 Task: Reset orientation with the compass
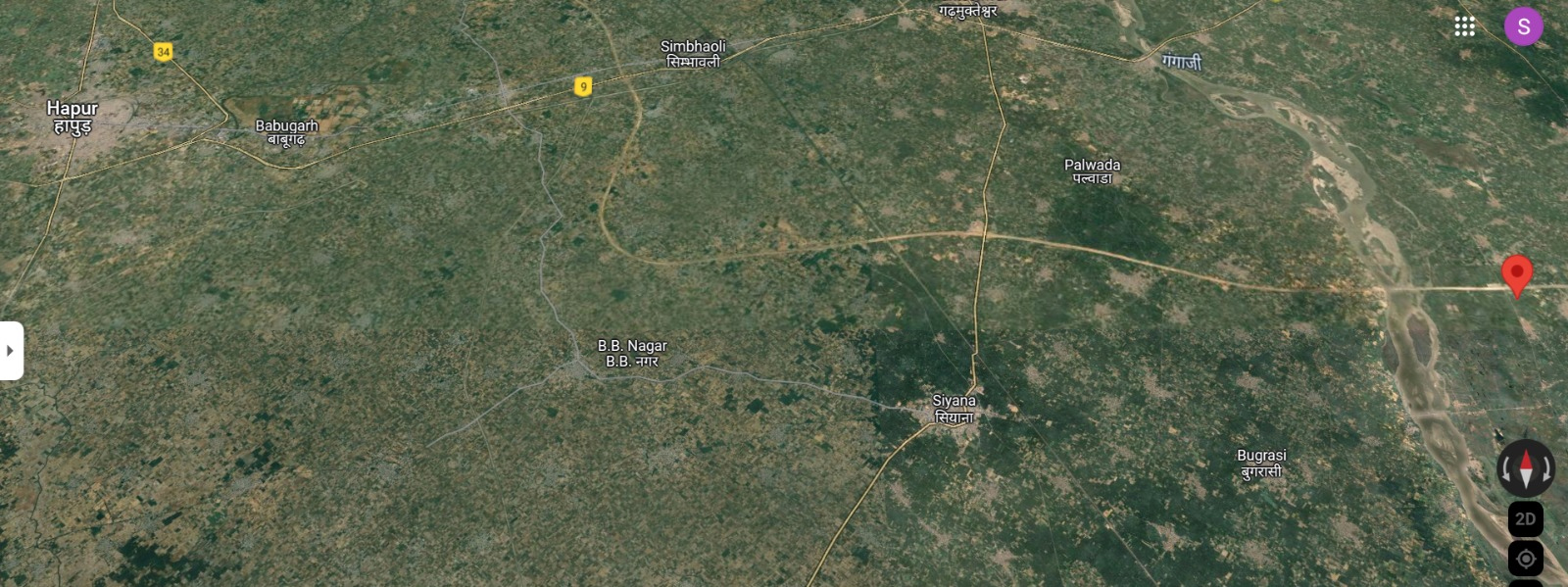point(1525,468)
